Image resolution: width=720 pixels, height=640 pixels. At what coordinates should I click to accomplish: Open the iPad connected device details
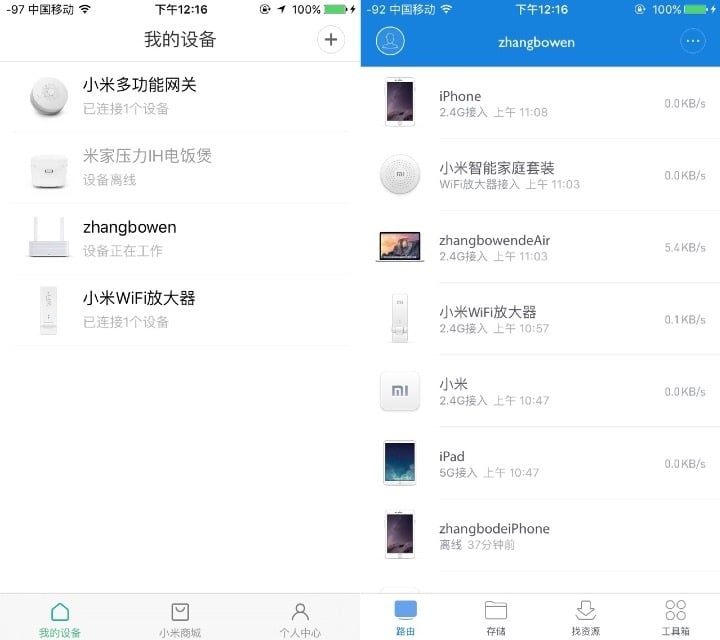(x=540, y=463)
